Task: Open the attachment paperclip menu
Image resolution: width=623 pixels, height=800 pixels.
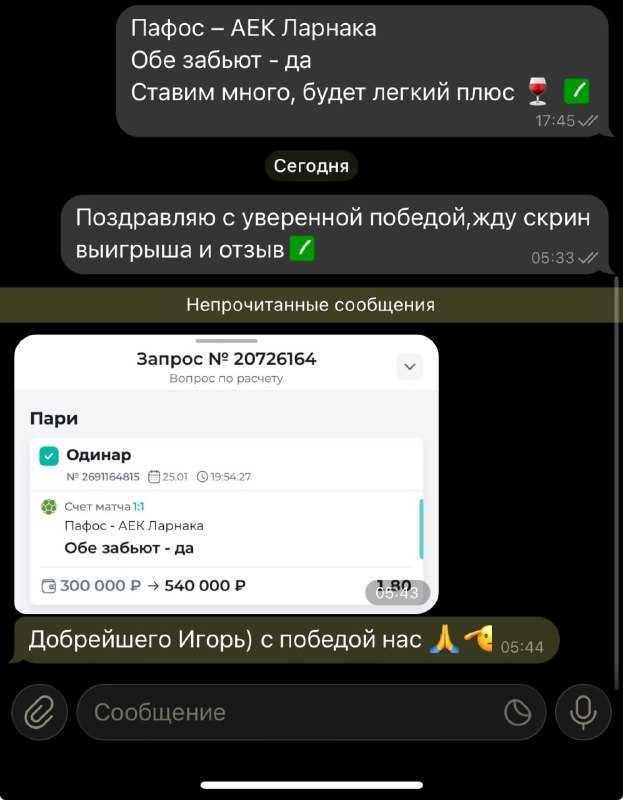Action: tap(39, 712)
